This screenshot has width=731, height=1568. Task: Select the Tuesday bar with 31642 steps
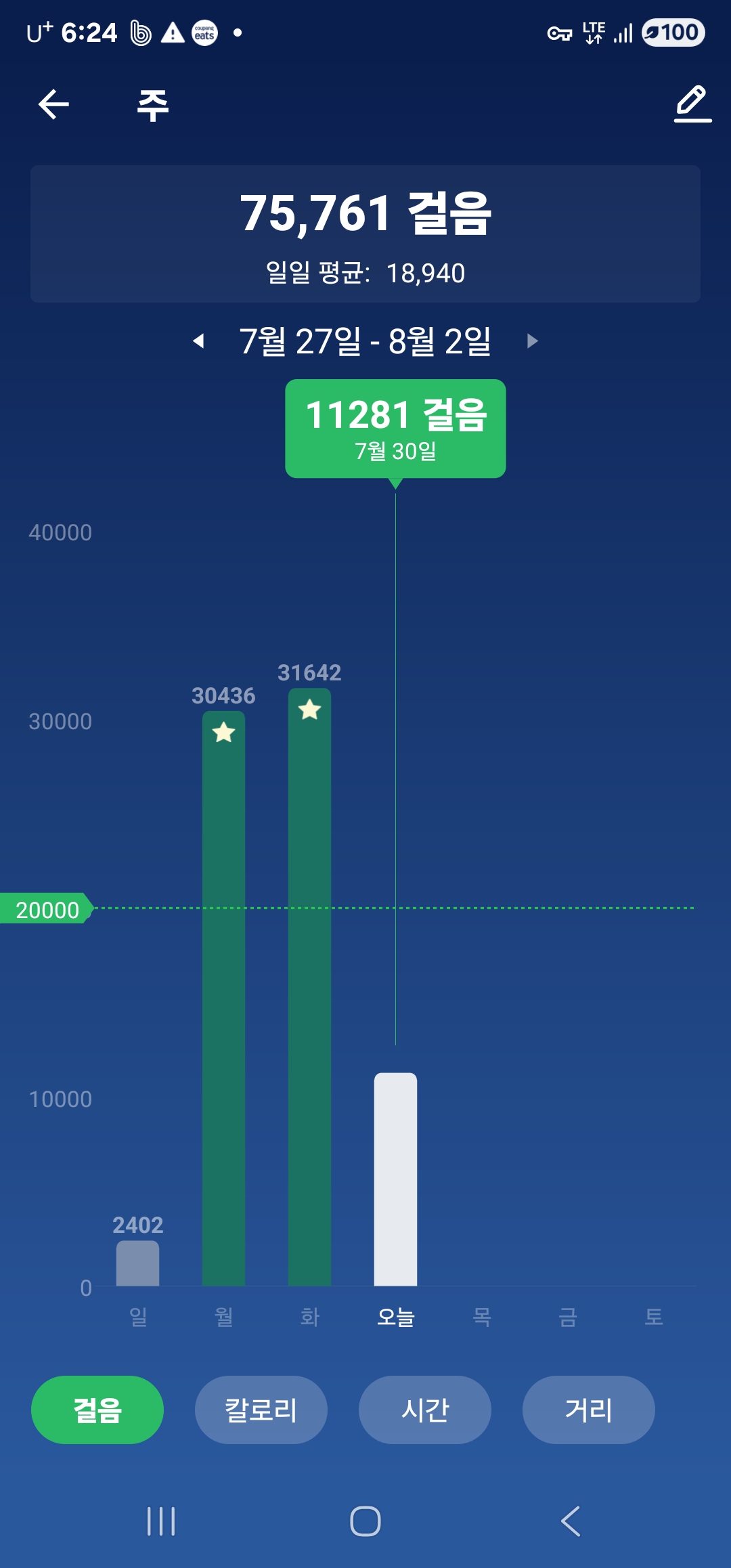(309, 987)
